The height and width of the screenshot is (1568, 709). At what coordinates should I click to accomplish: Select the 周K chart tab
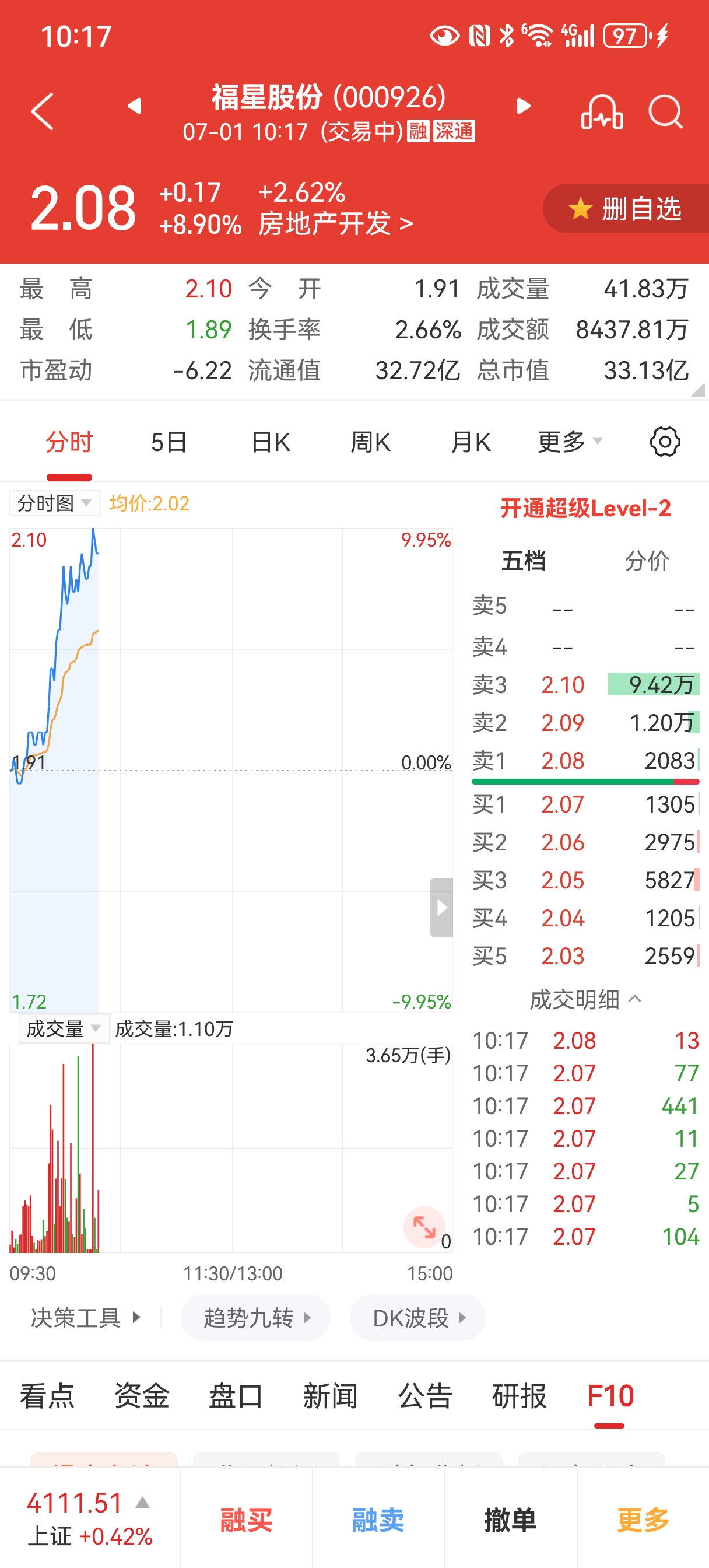pos(370,442)
